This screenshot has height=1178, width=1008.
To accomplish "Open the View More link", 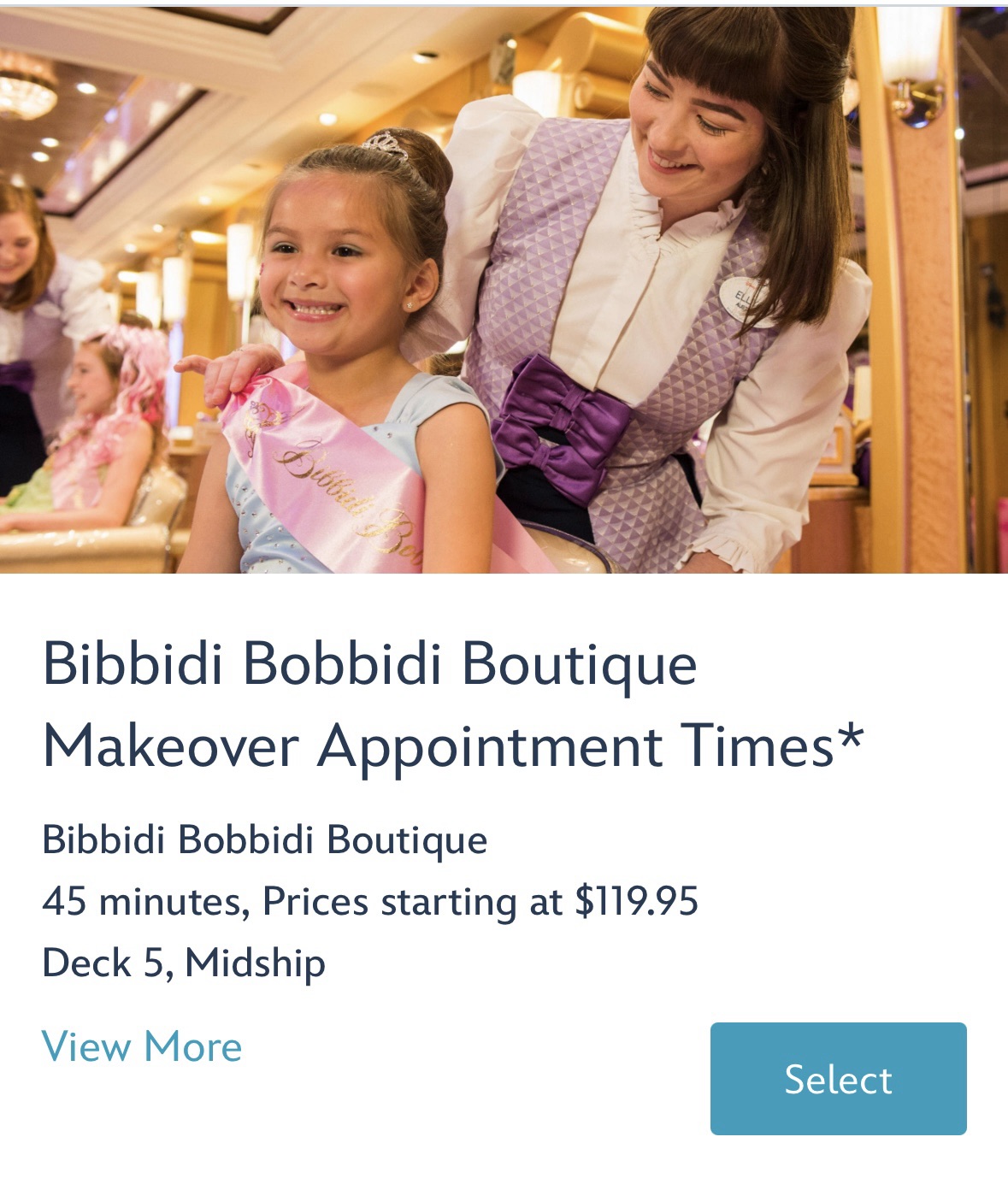I will (142, 1046).
